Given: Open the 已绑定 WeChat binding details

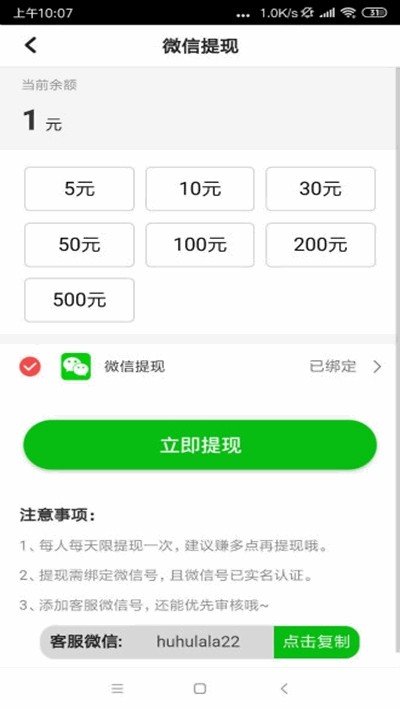Looking at the screenshot, I should pyautogui.click(x=345, y=366).
